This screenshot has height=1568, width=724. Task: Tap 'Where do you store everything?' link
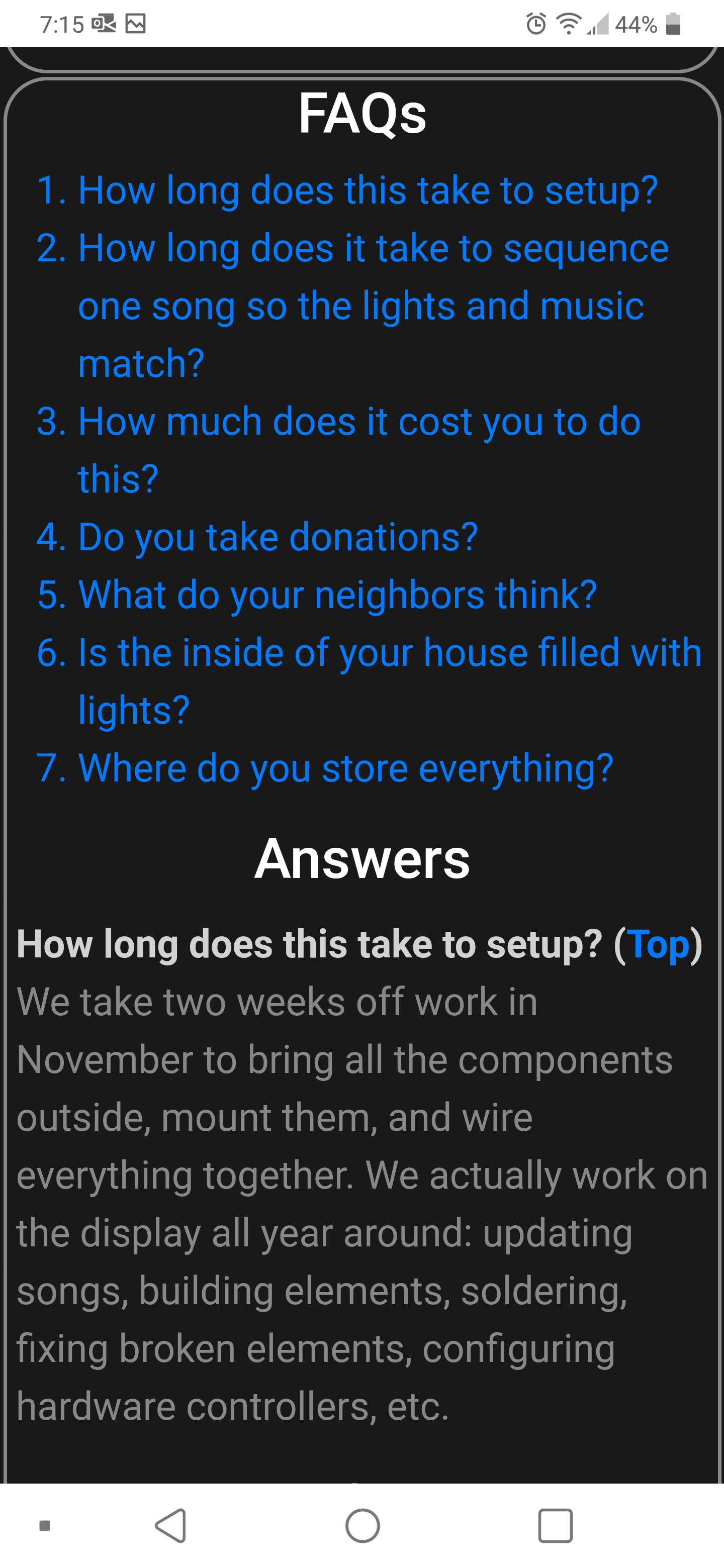tap(345, 768)
